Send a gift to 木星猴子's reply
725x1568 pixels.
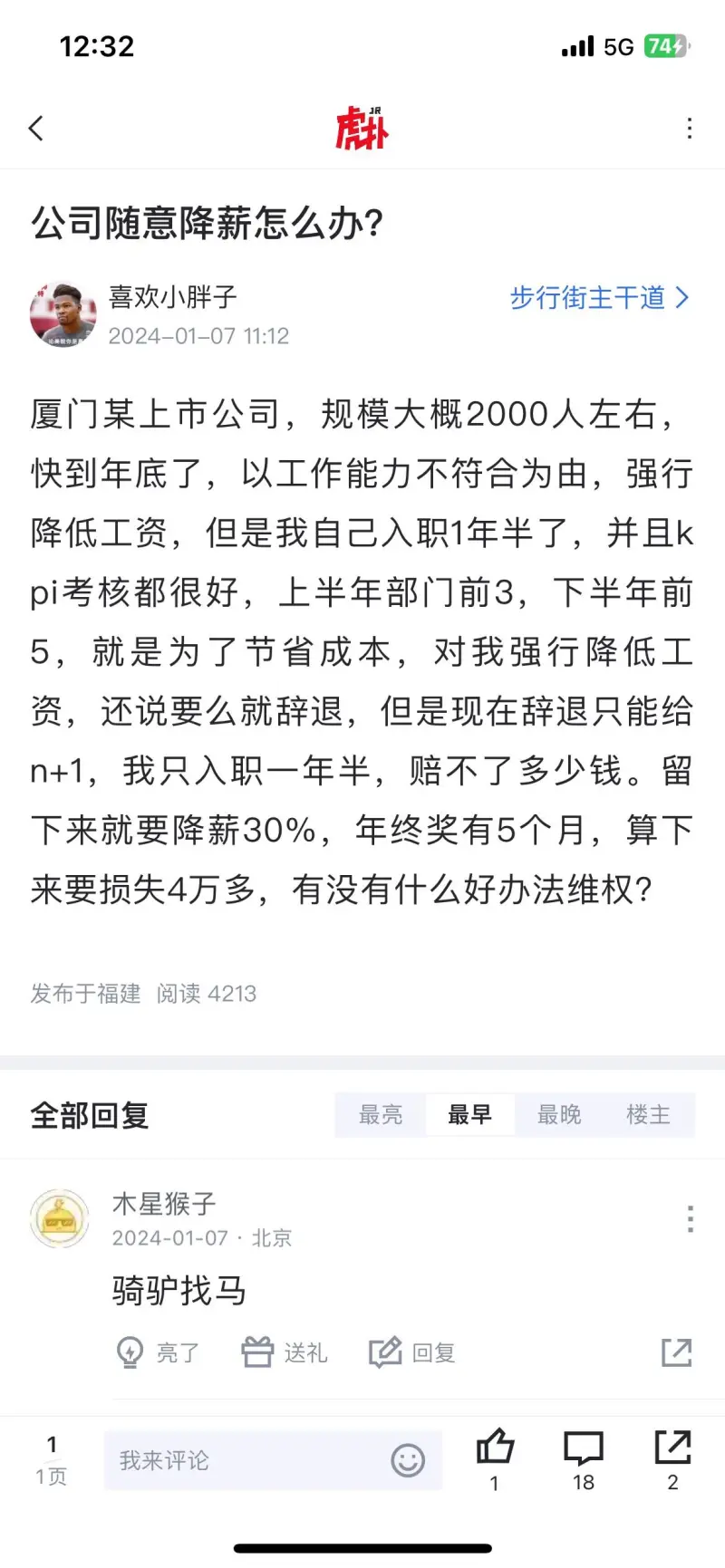pyautogui.click(x=285, y=1352)
